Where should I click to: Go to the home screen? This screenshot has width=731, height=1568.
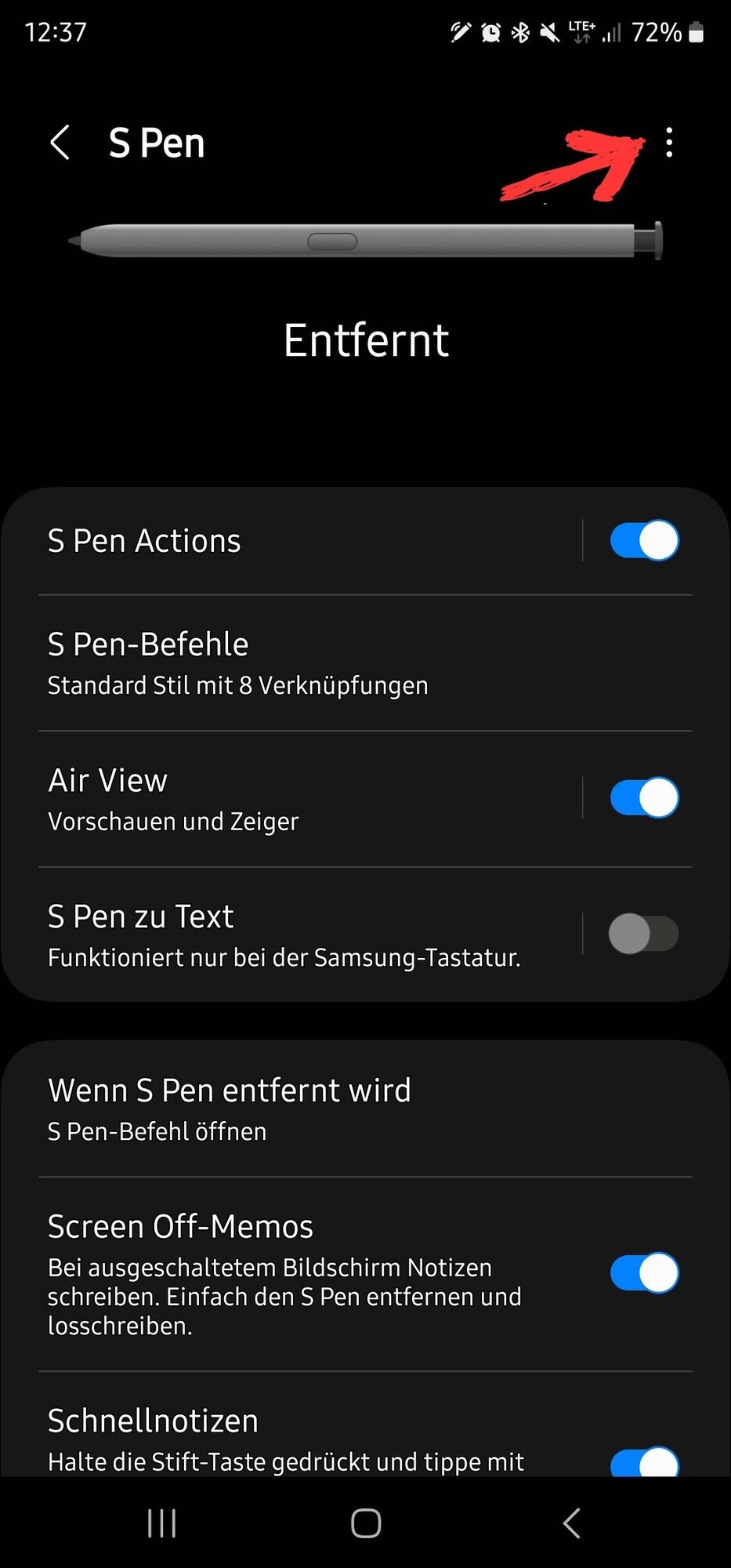pos(366,1523)
